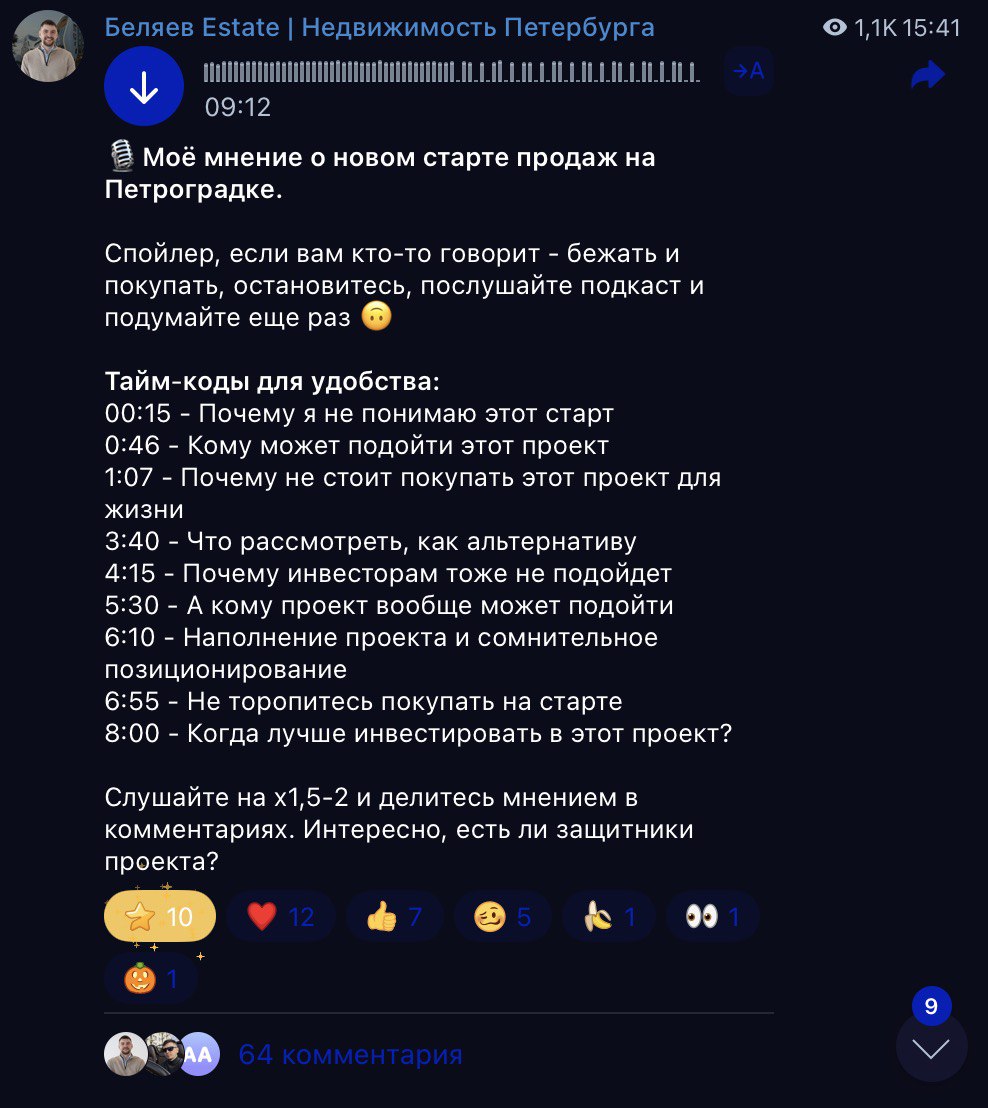Add a star reaction to the post
Screen dimensions: 988x1108
160,917
